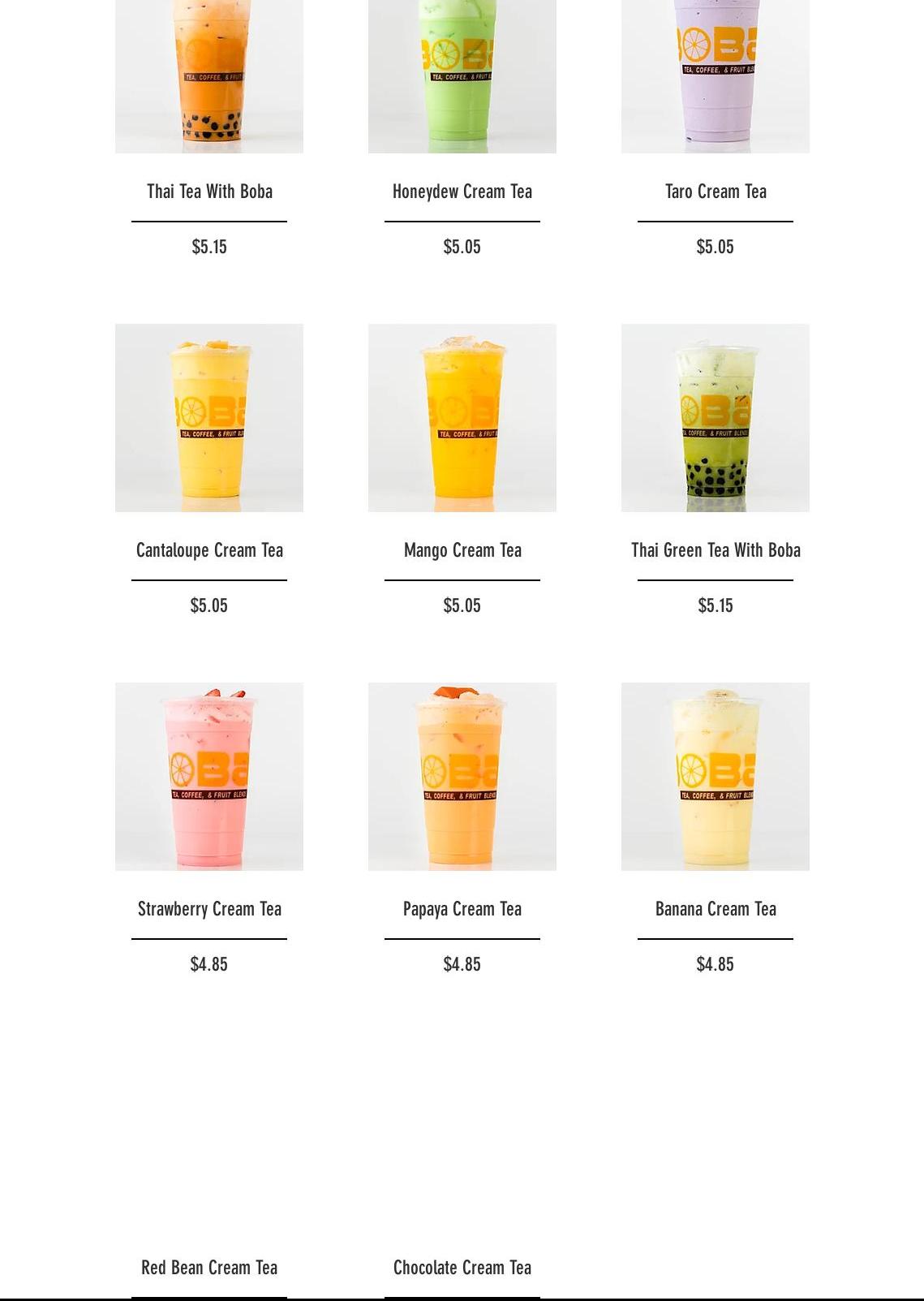View the Chocolate Cream Tea item
This screenshot has width=924, height=1301.
coord(462,1268)
